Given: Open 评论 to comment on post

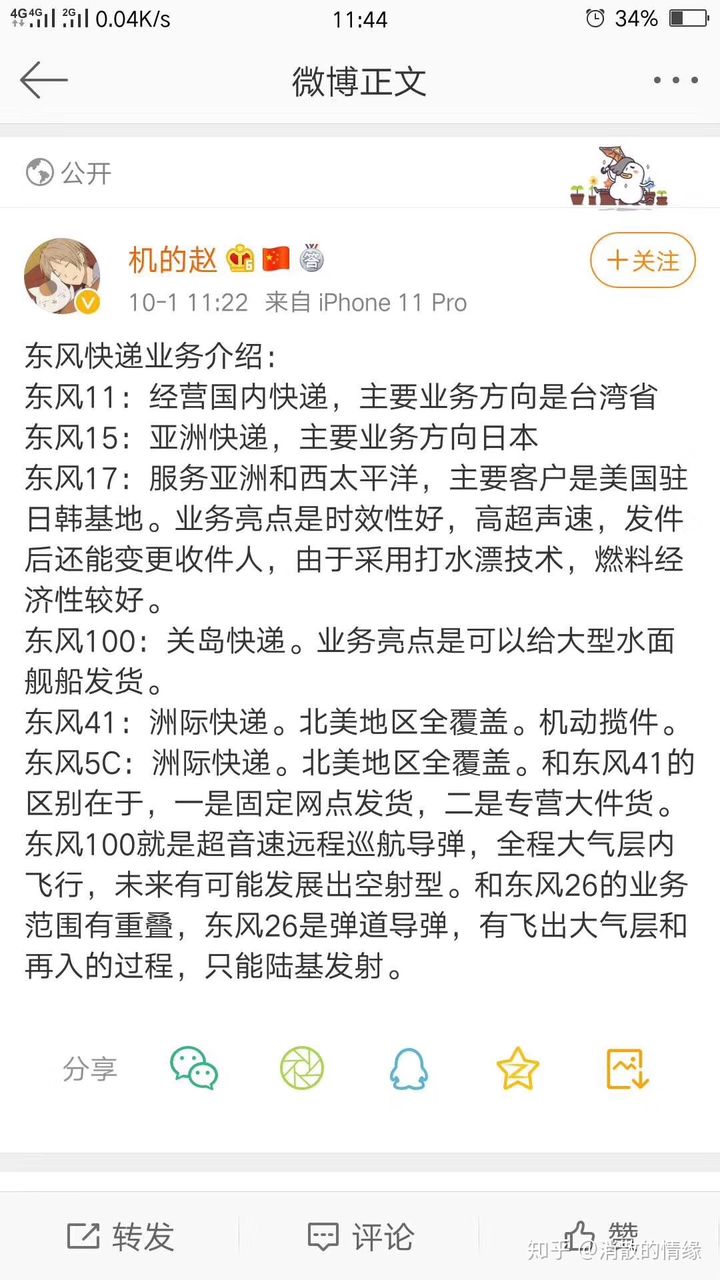Looking at the screenshot, I should tap(360, 1236).
